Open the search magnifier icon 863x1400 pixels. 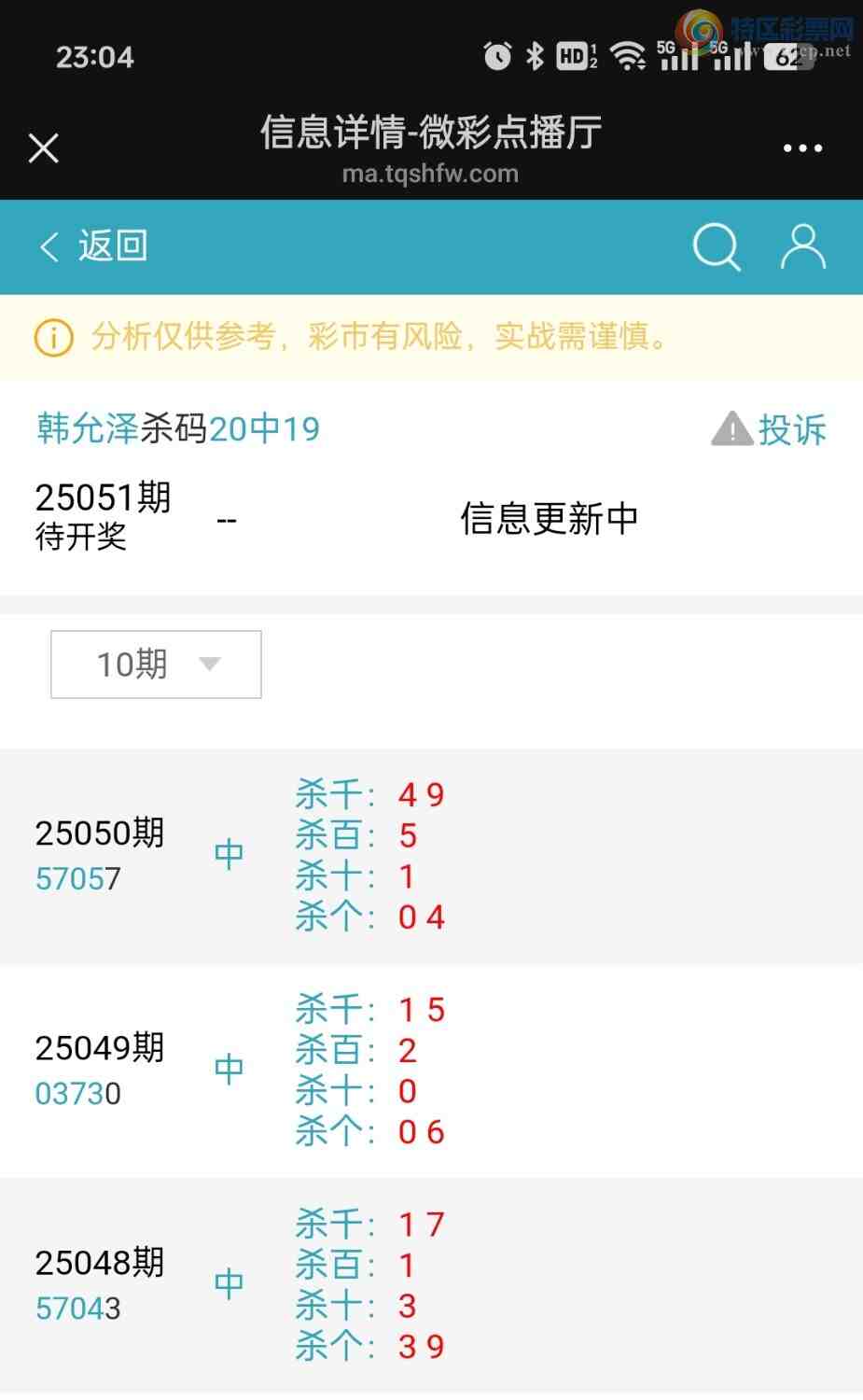click(x=716, y=246)
